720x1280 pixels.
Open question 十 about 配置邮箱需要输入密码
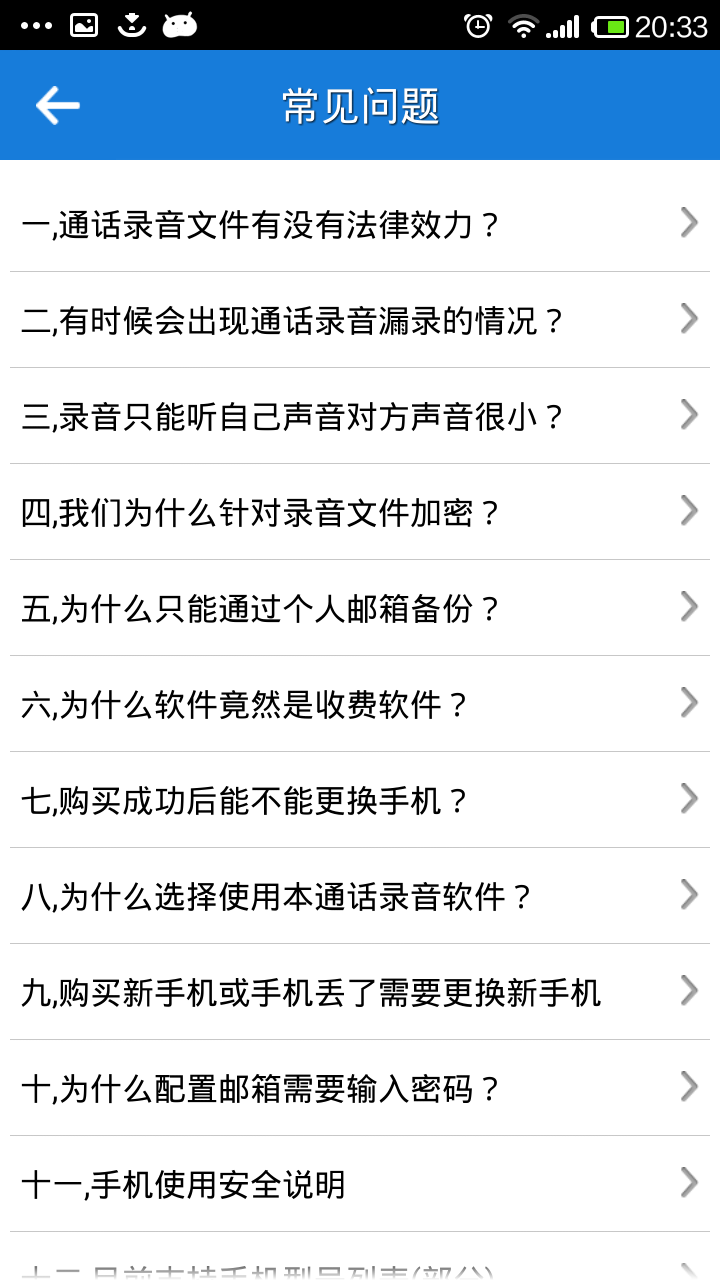pyautogui.click(x=260, y=1087)
